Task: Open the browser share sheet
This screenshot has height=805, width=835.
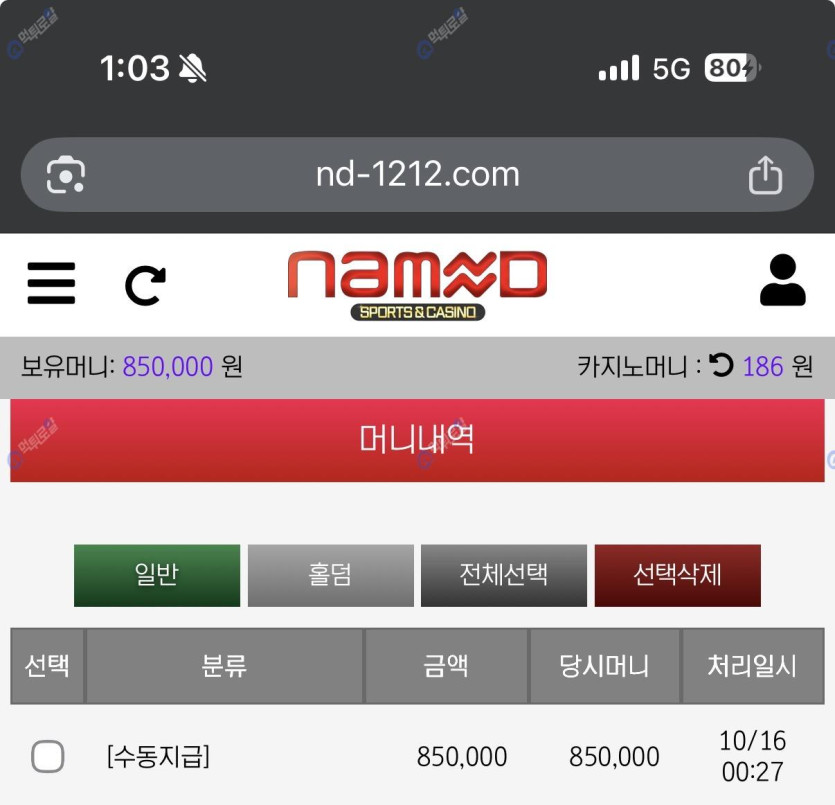Action: coord(765,175)
